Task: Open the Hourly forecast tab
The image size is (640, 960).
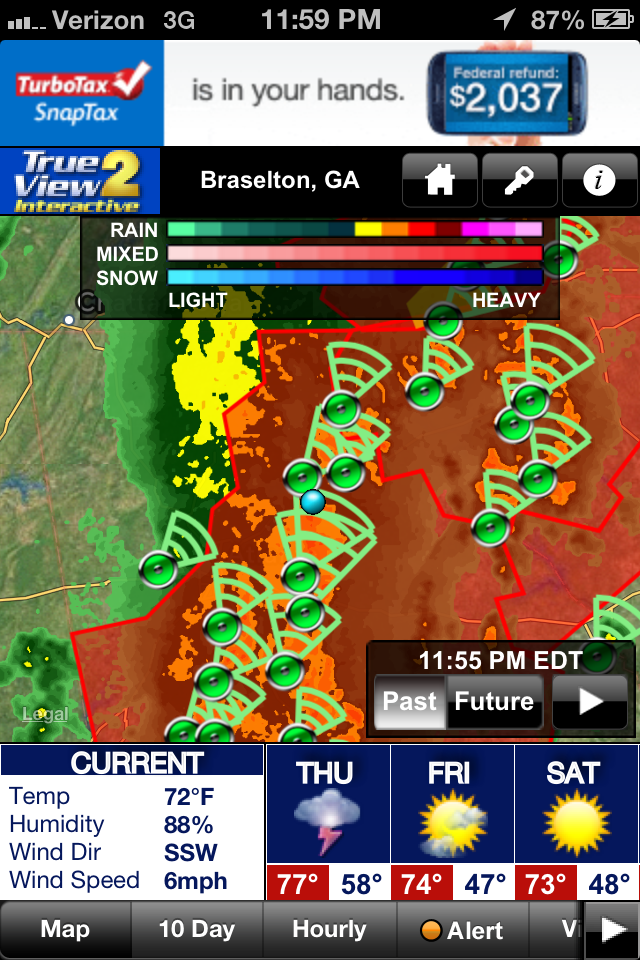Action: [329, 929]
